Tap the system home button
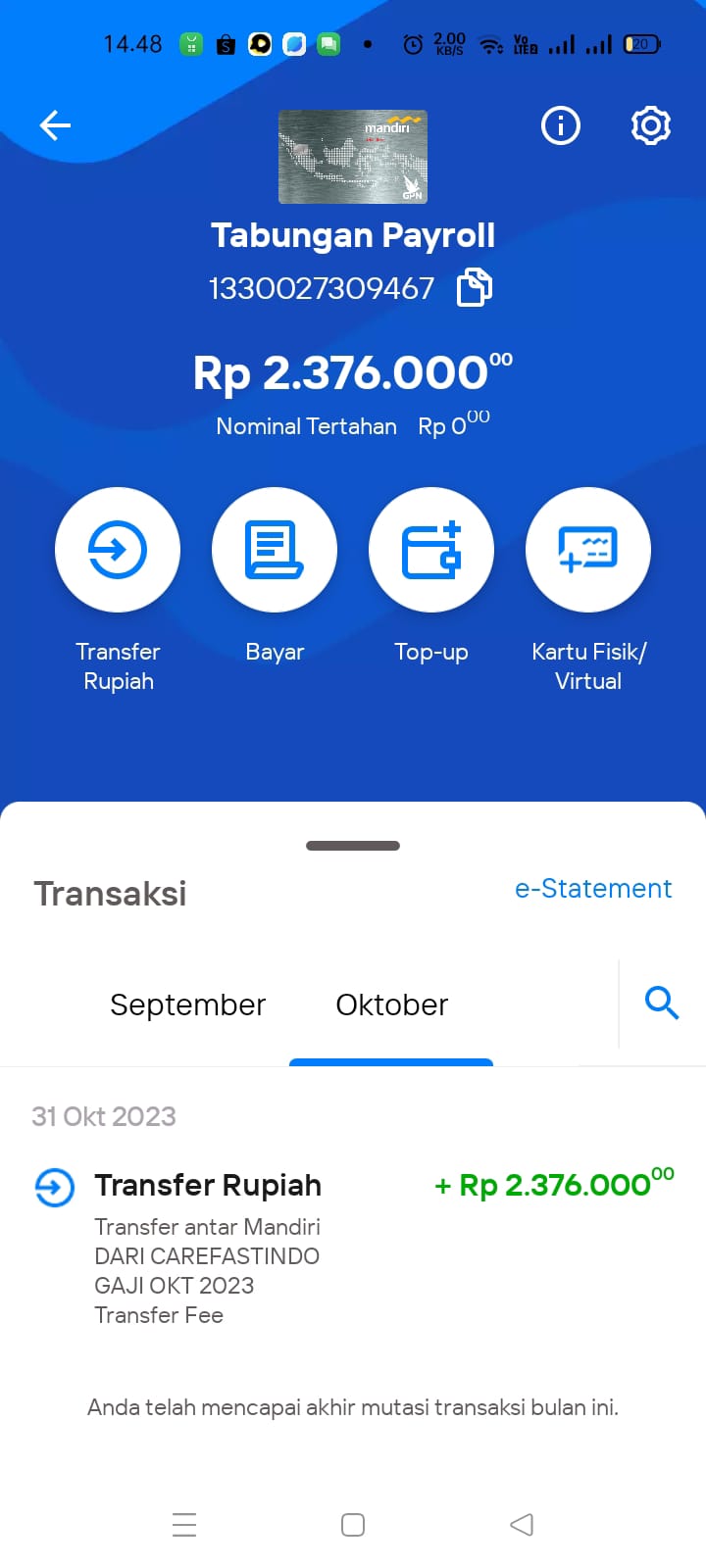 click(353, 1525)
